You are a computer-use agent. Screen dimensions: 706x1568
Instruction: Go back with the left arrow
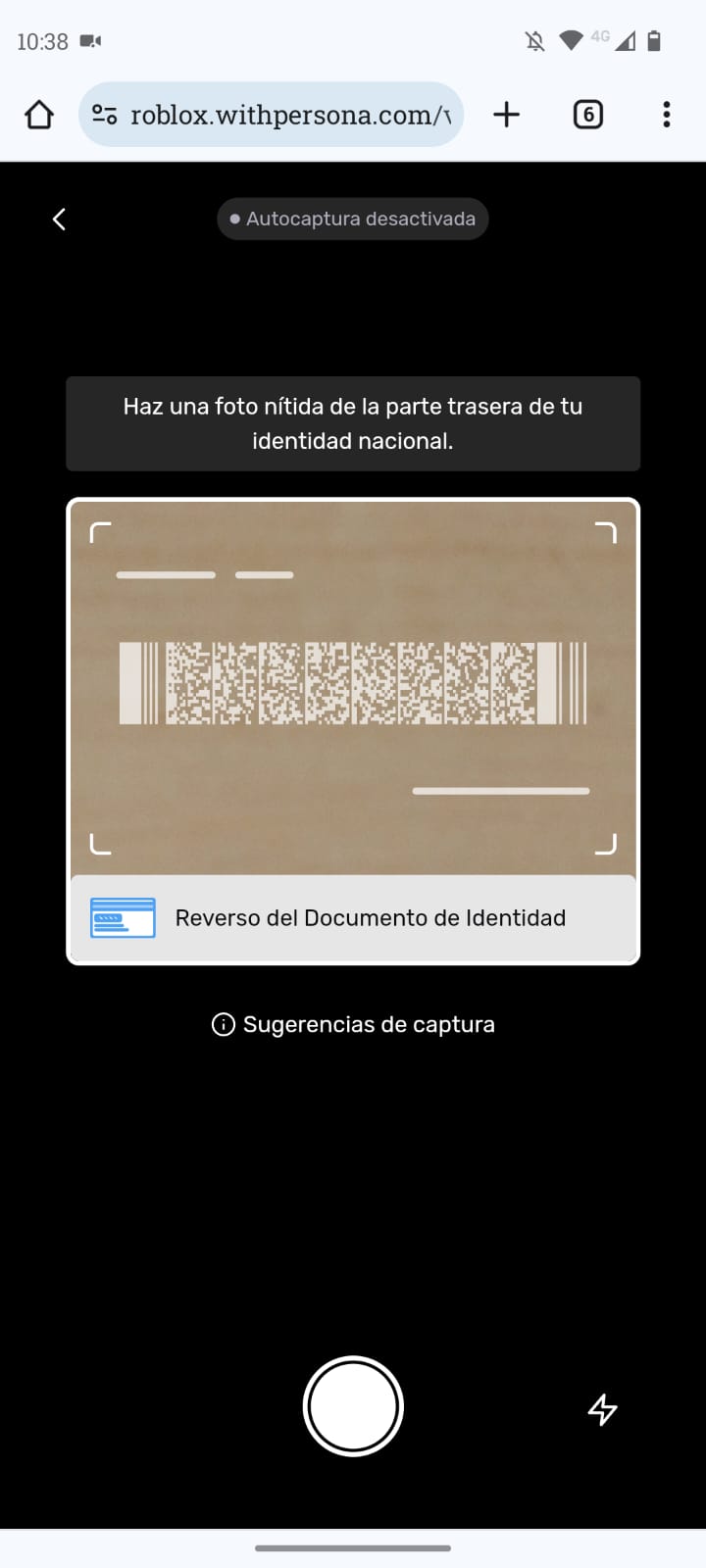coord(59,219)
